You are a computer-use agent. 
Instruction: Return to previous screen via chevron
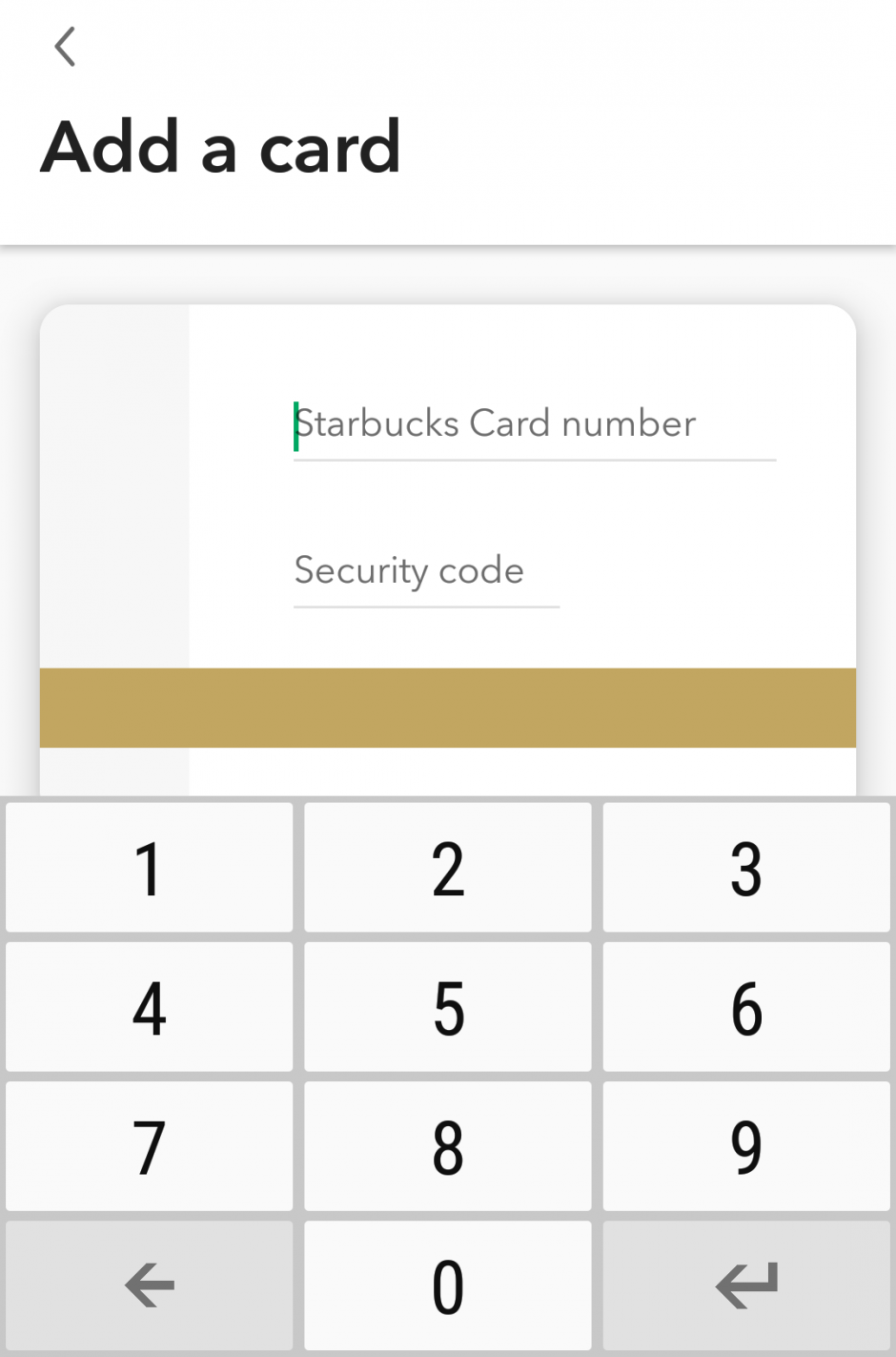tap(65, 46)
